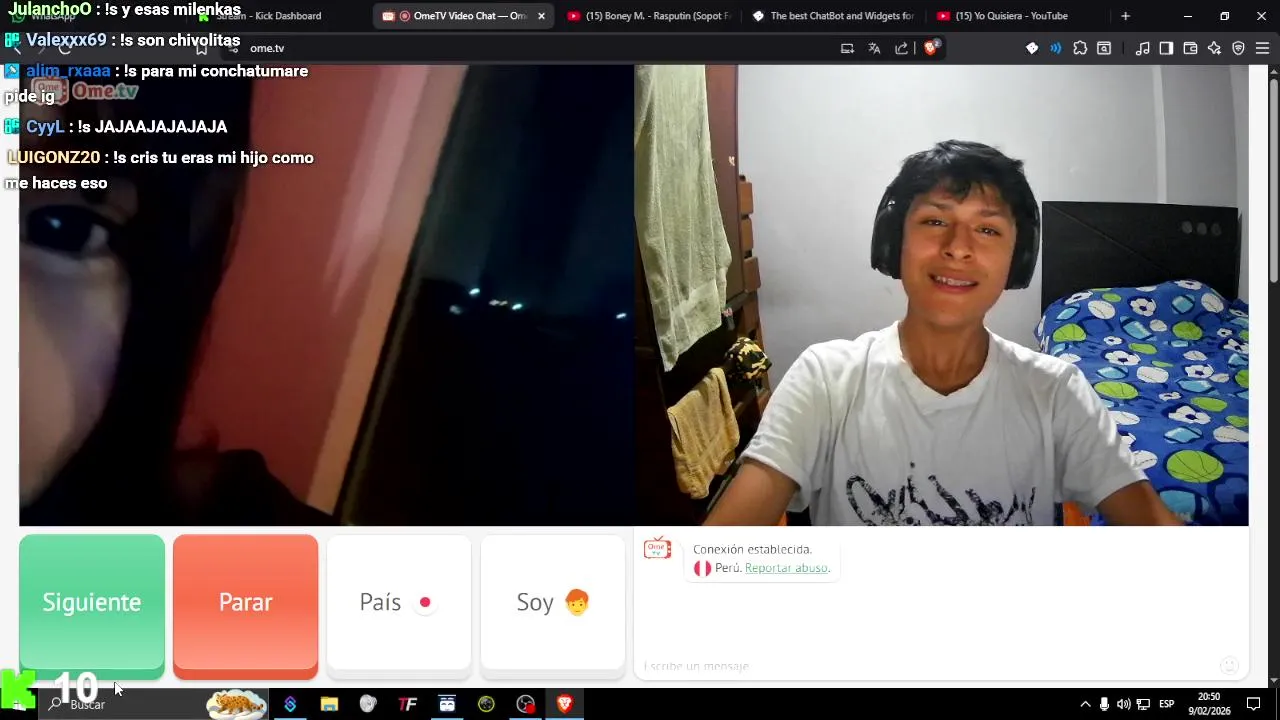Skip to next person with Siguiente
This screenshot has width=1280, height=720.
point(92,602)
